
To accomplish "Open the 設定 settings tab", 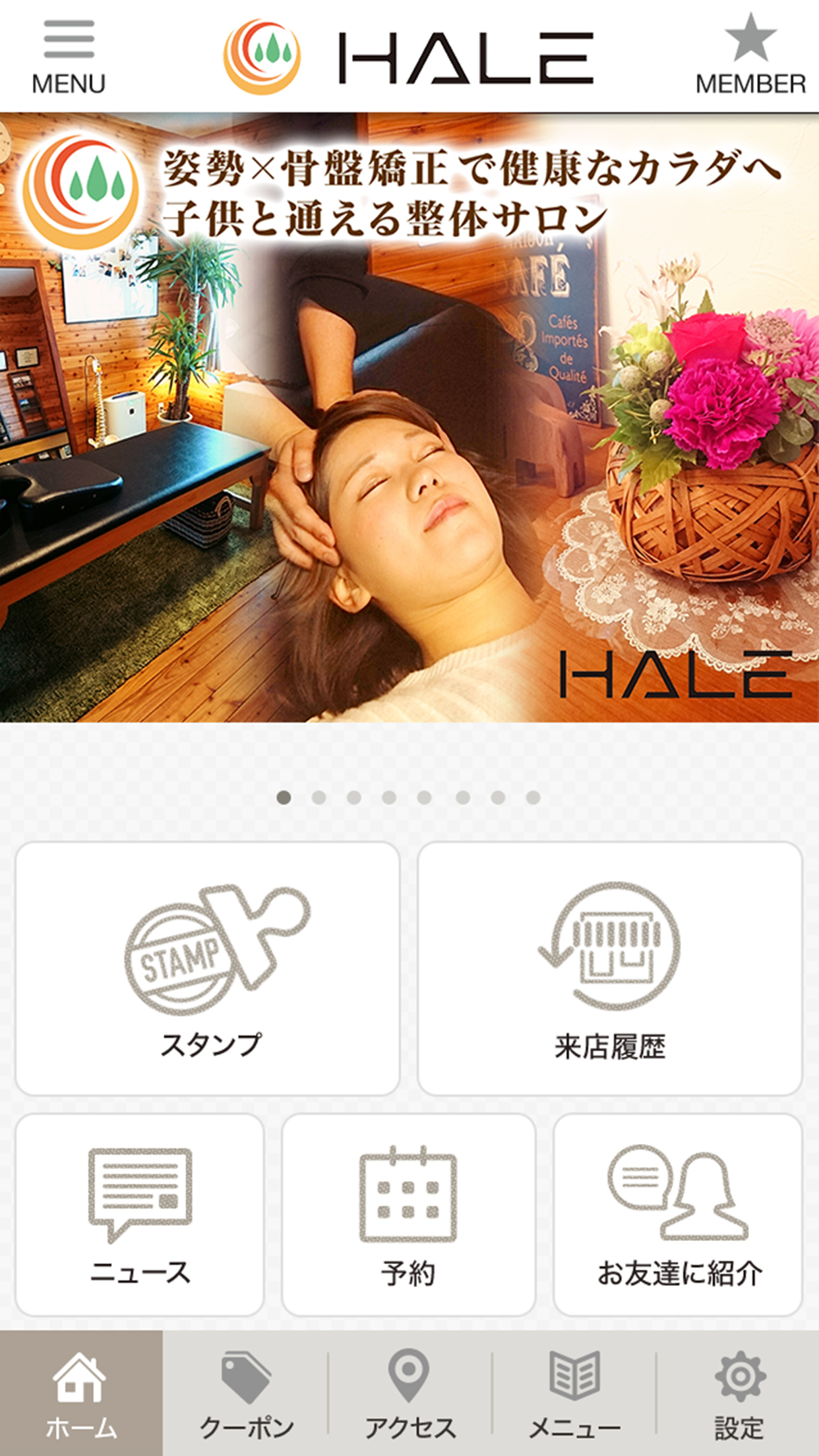I will click(739, 1393).
